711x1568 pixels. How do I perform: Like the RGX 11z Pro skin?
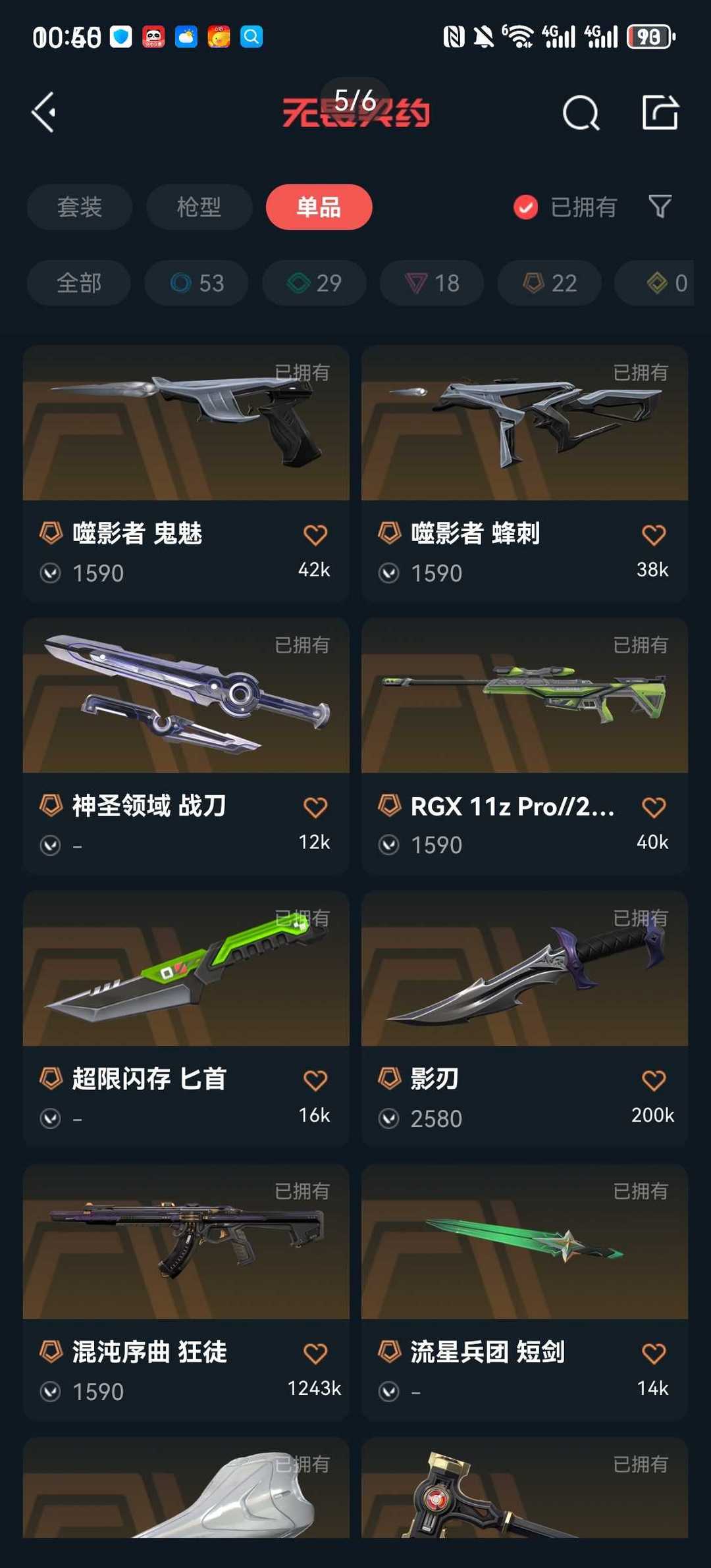coord(653,807)
